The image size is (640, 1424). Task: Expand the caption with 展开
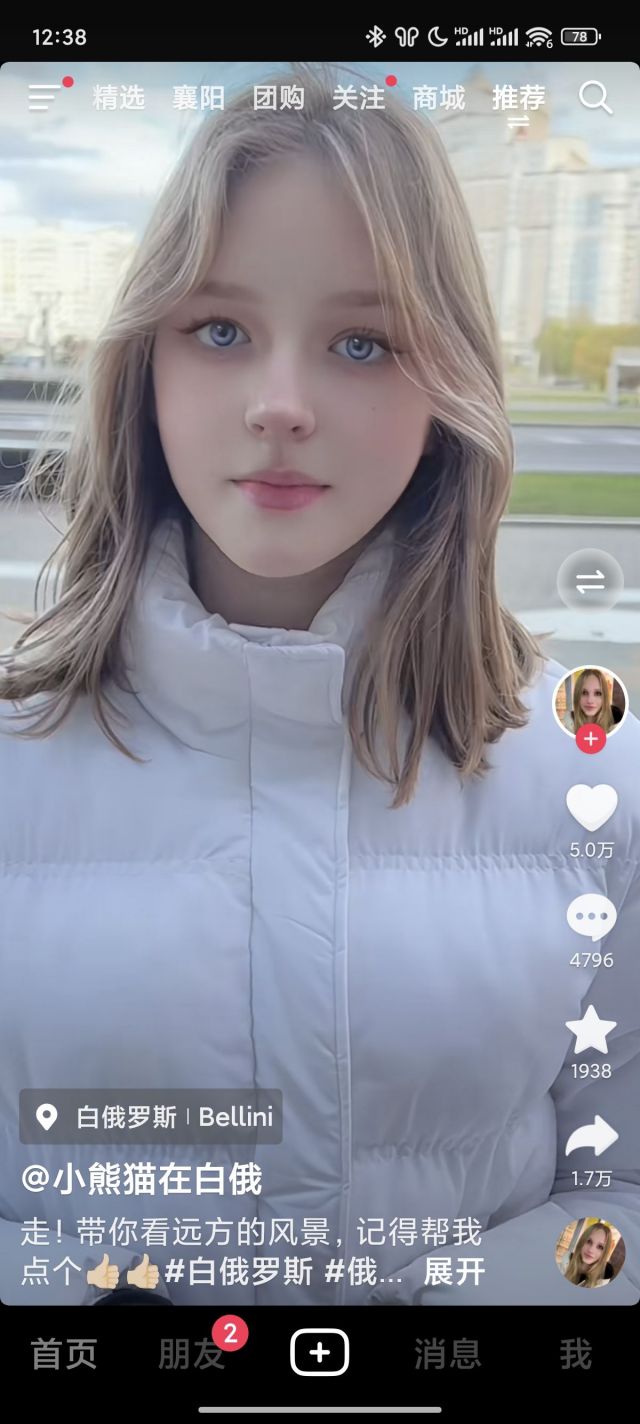tap(454, 1272)
